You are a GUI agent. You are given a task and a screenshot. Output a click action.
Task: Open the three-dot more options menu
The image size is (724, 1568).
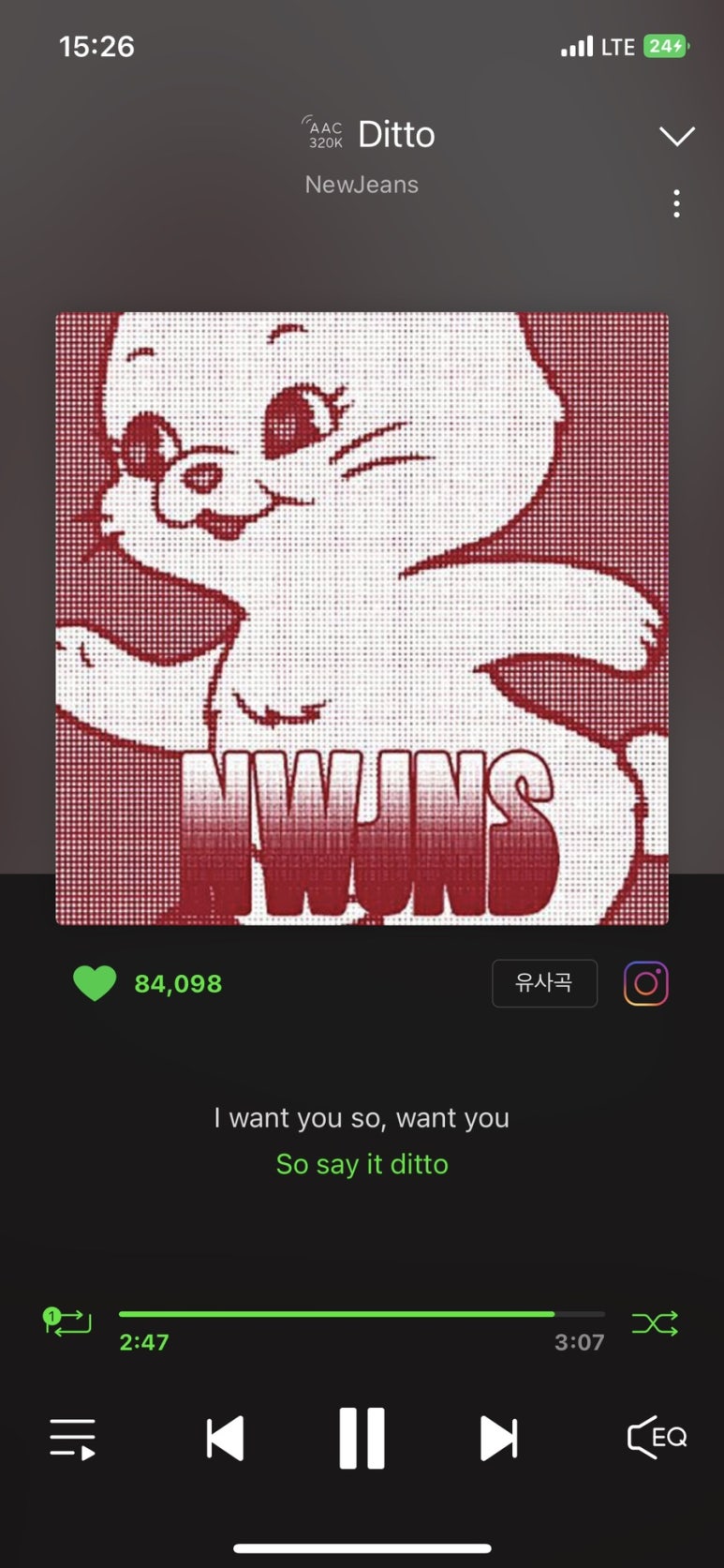pos(676,203)
